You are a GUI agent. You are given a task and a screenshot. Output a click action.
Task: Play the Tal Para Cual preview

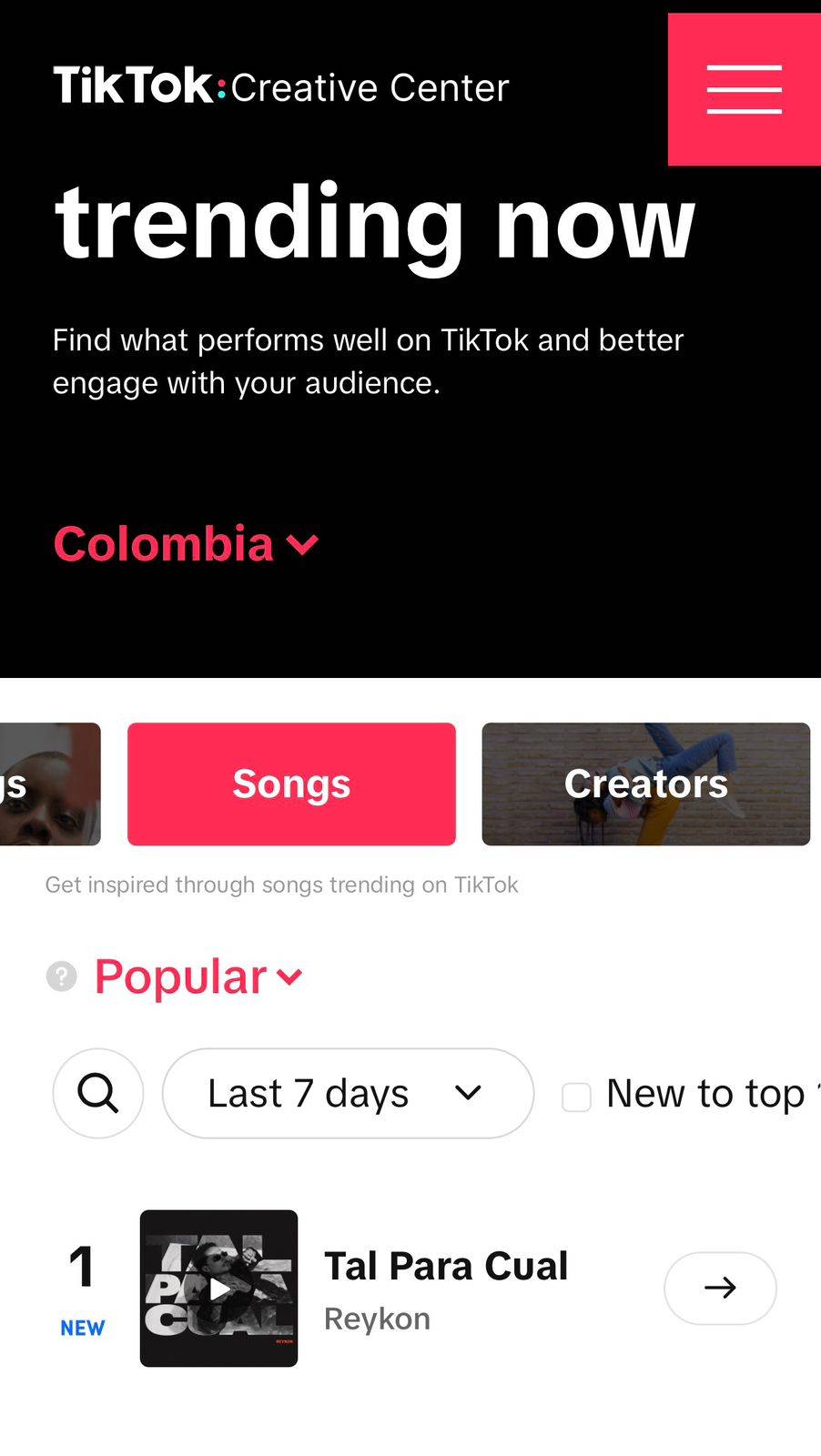coord(218,1288)
